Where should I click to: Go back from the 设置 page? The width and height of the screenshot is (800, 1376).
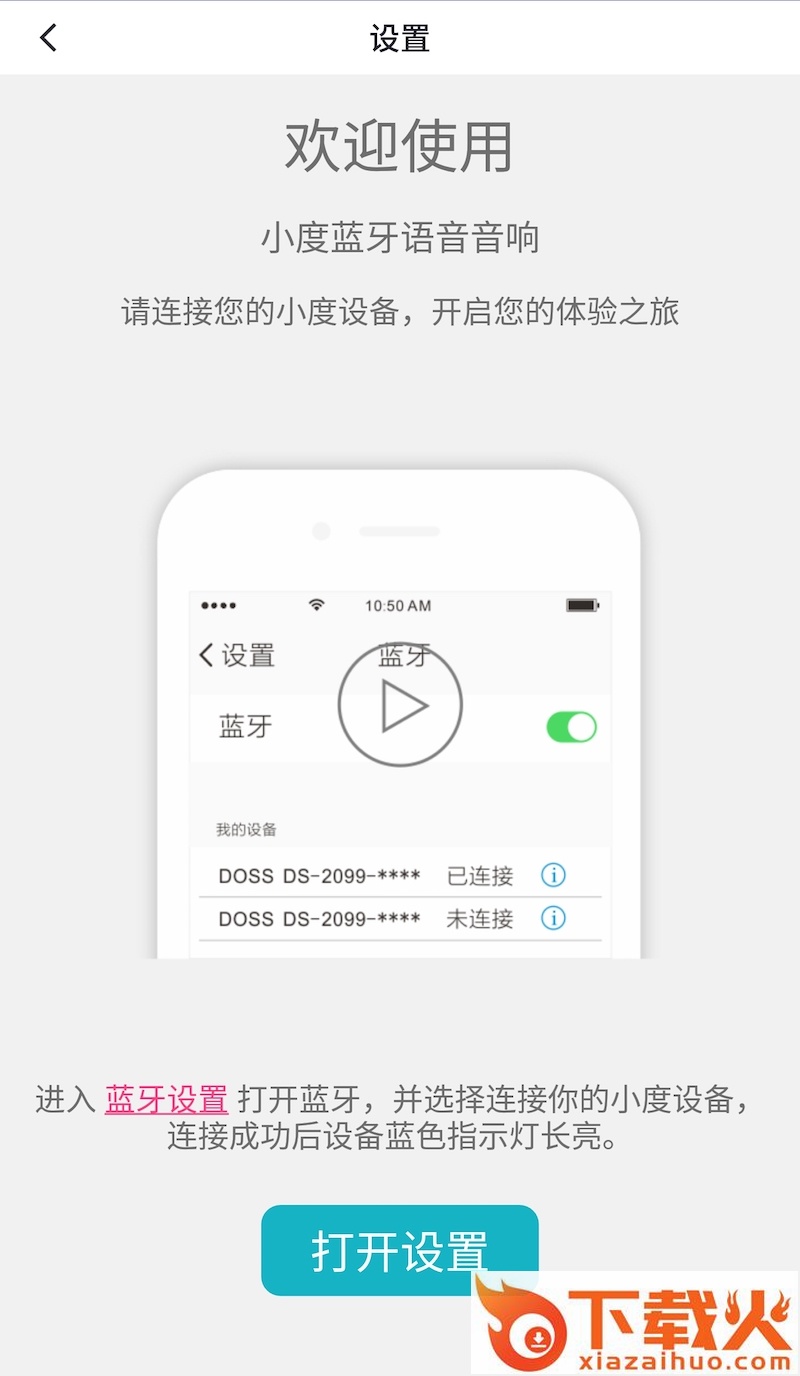pos(48,38)
